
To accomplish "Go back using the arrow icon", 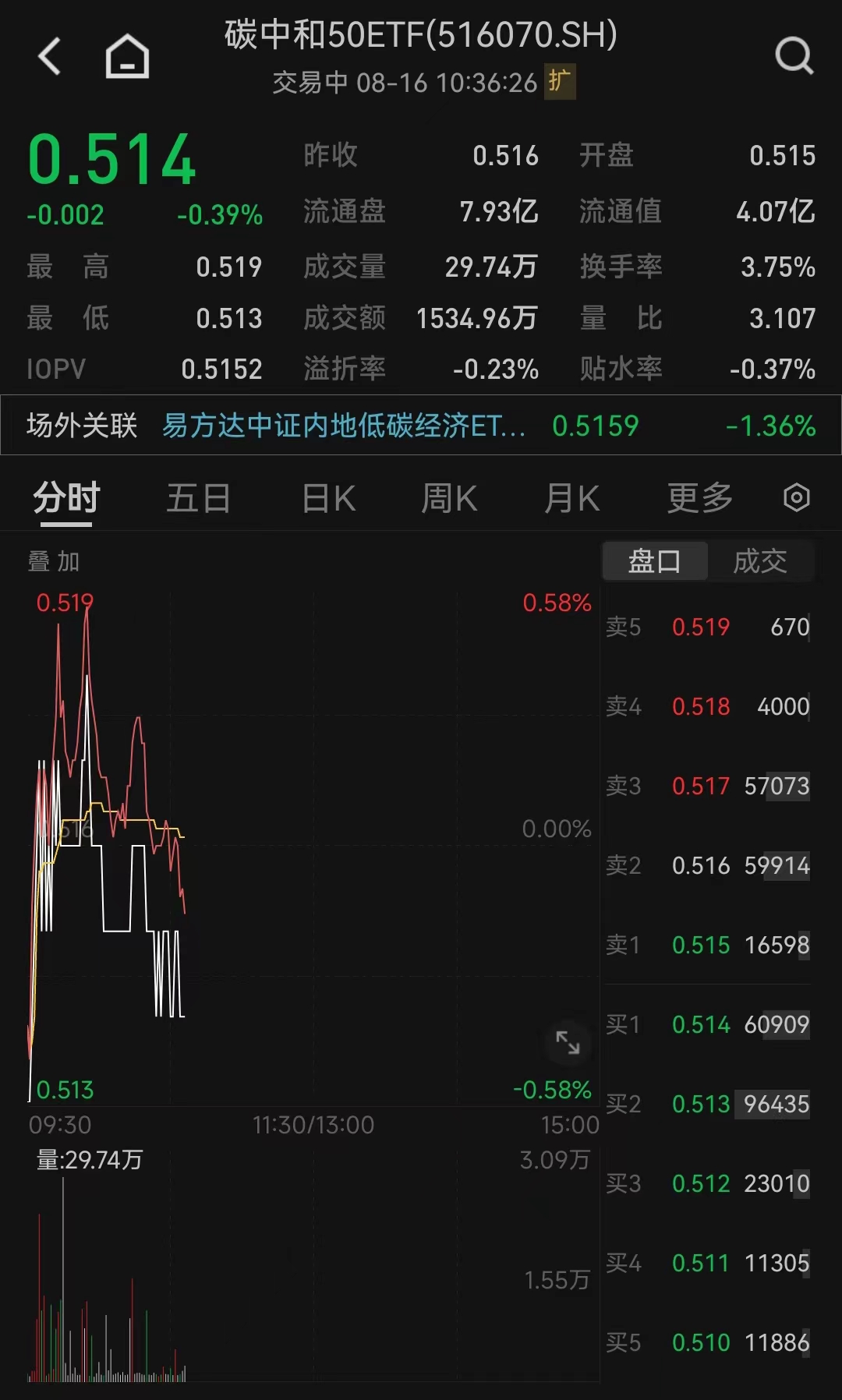I will tap(50, 56).
